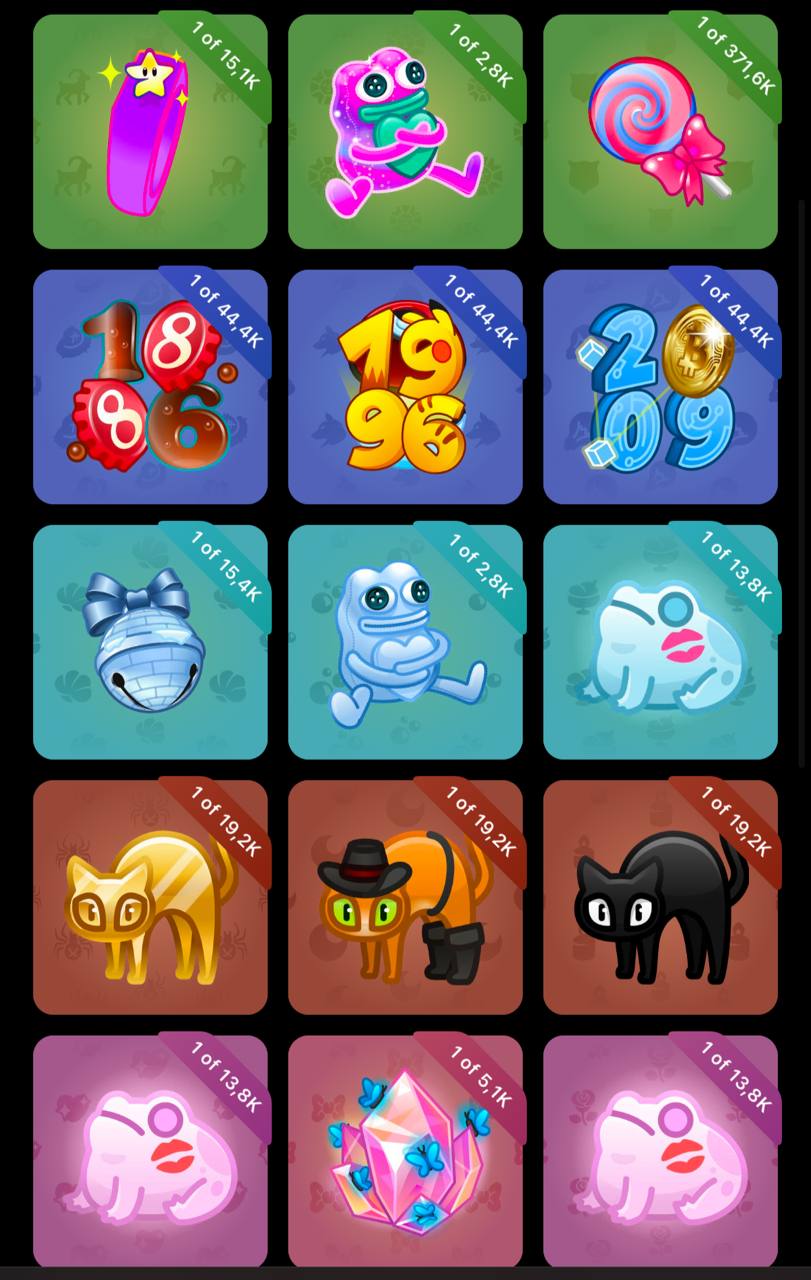
Task: Open the icy blue plush frog gift
Action: point(405,642)
